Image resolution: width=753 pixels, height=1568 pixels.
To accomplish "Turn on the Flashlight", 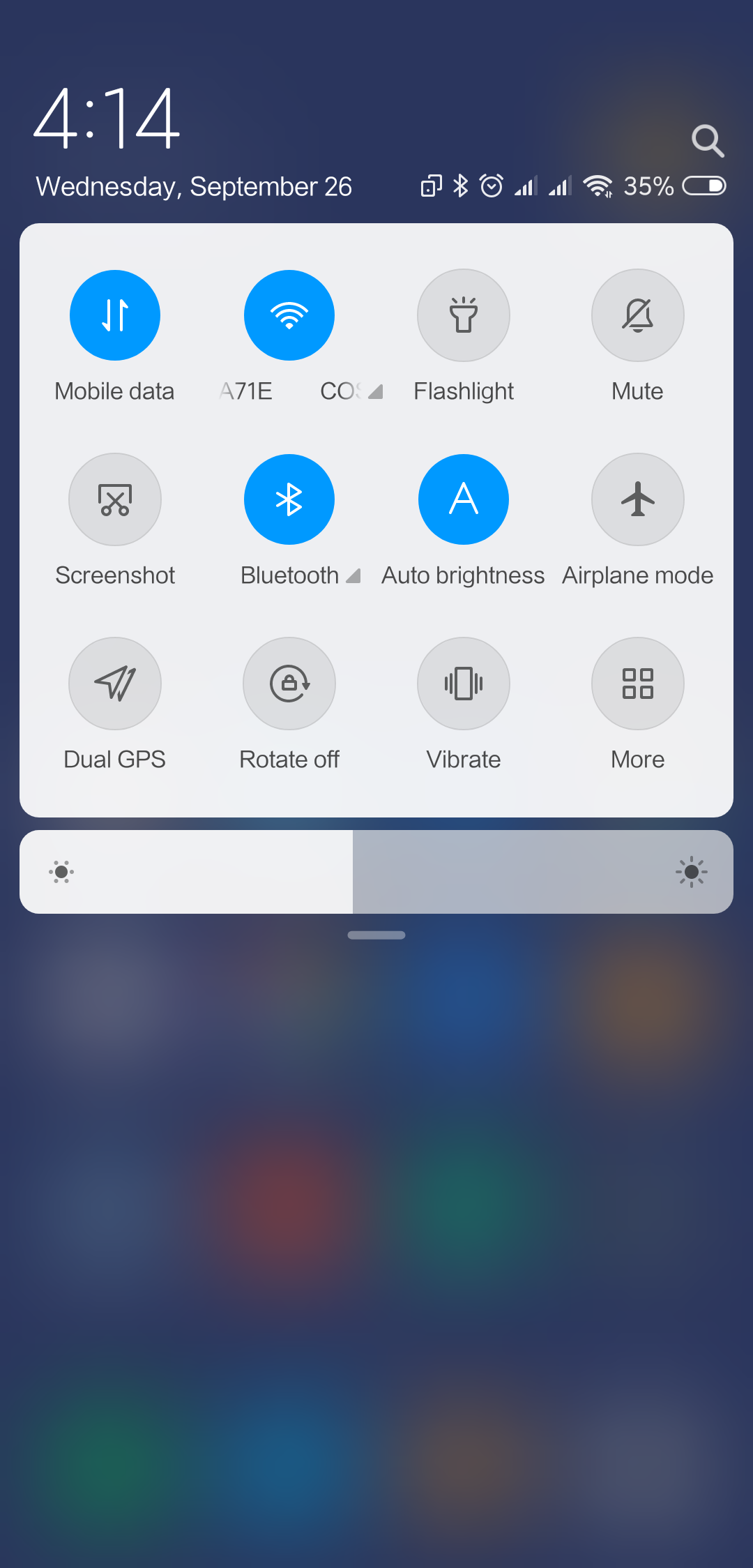I will [x=464, y=315].
